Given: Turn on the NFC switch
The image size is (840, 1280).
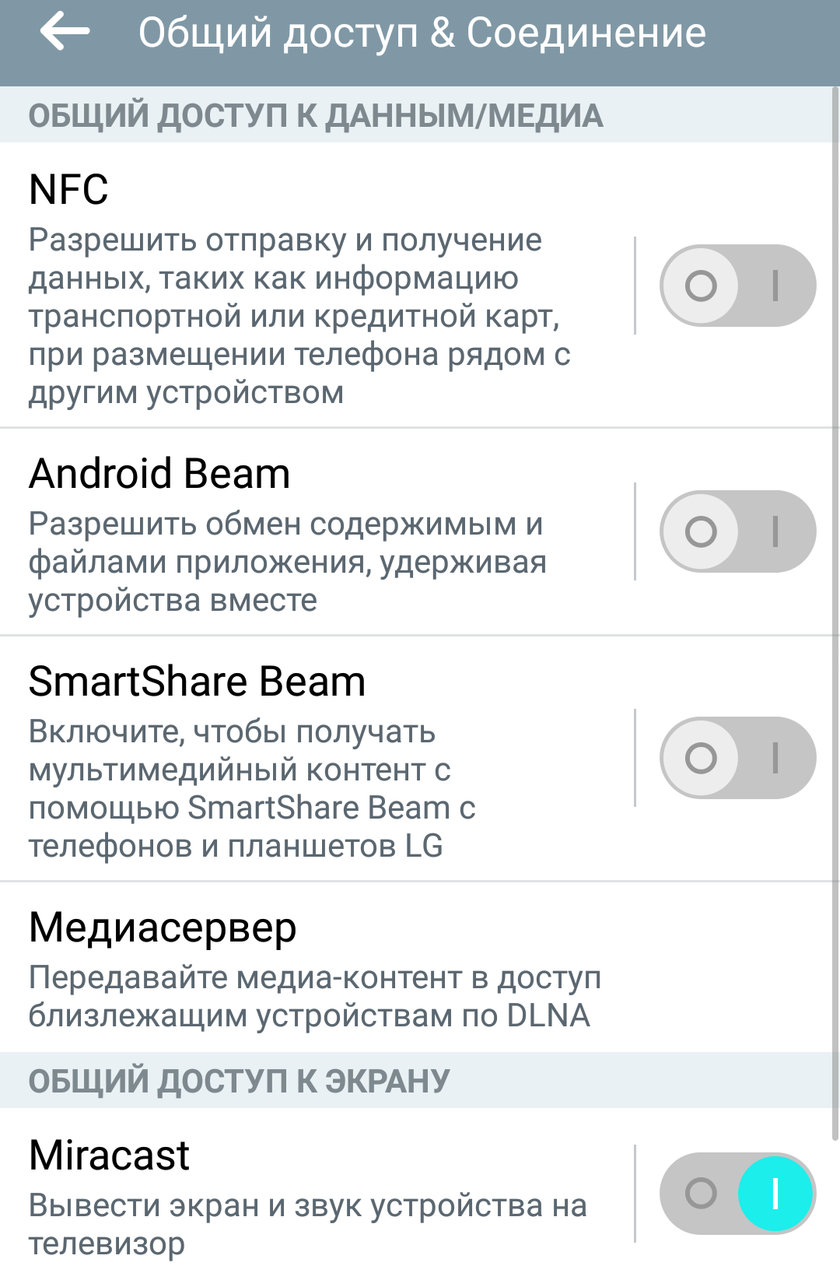Looking at the screenshot, I should (738, 286).
